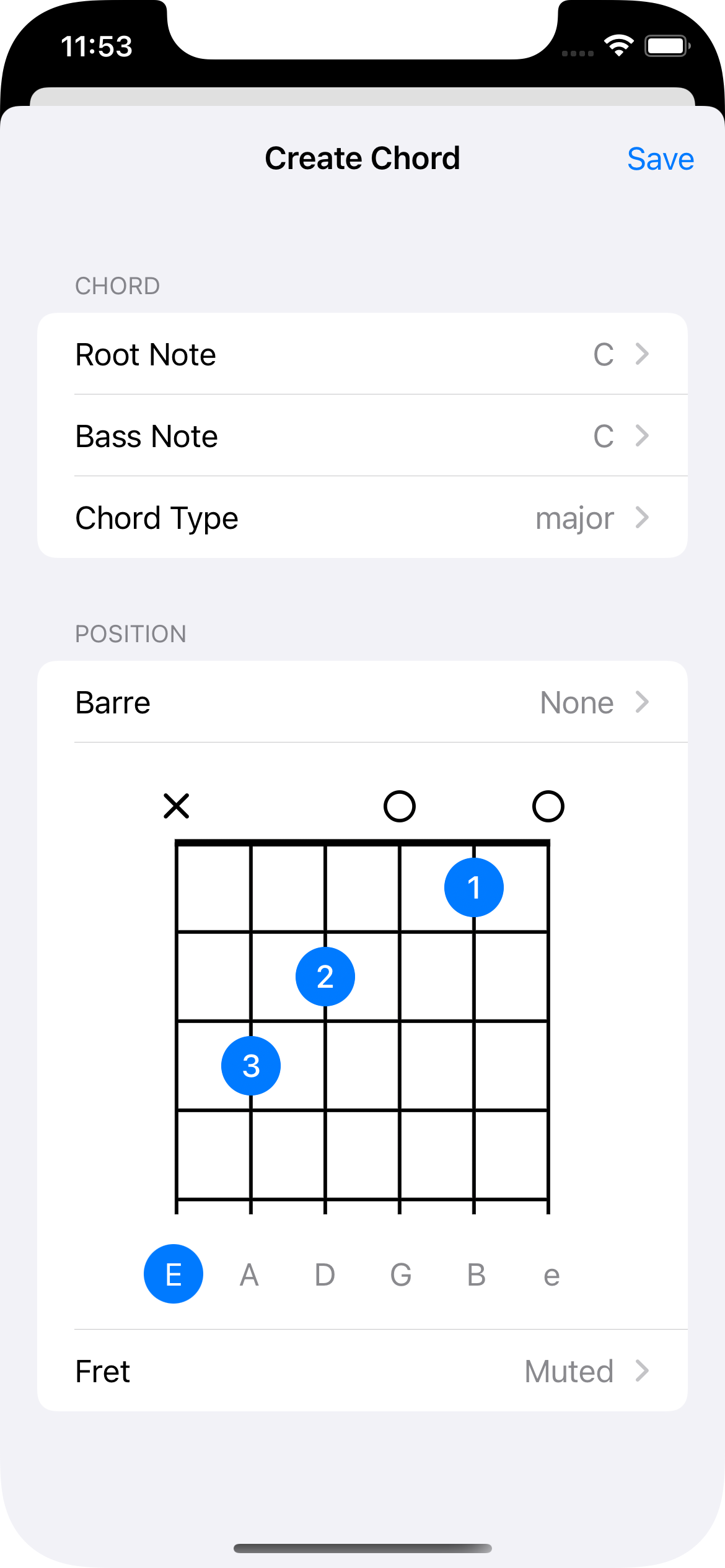This screenshot has height=1568, width=725.
Task: Switch to the high e string
Action: tap(550, 1274)
